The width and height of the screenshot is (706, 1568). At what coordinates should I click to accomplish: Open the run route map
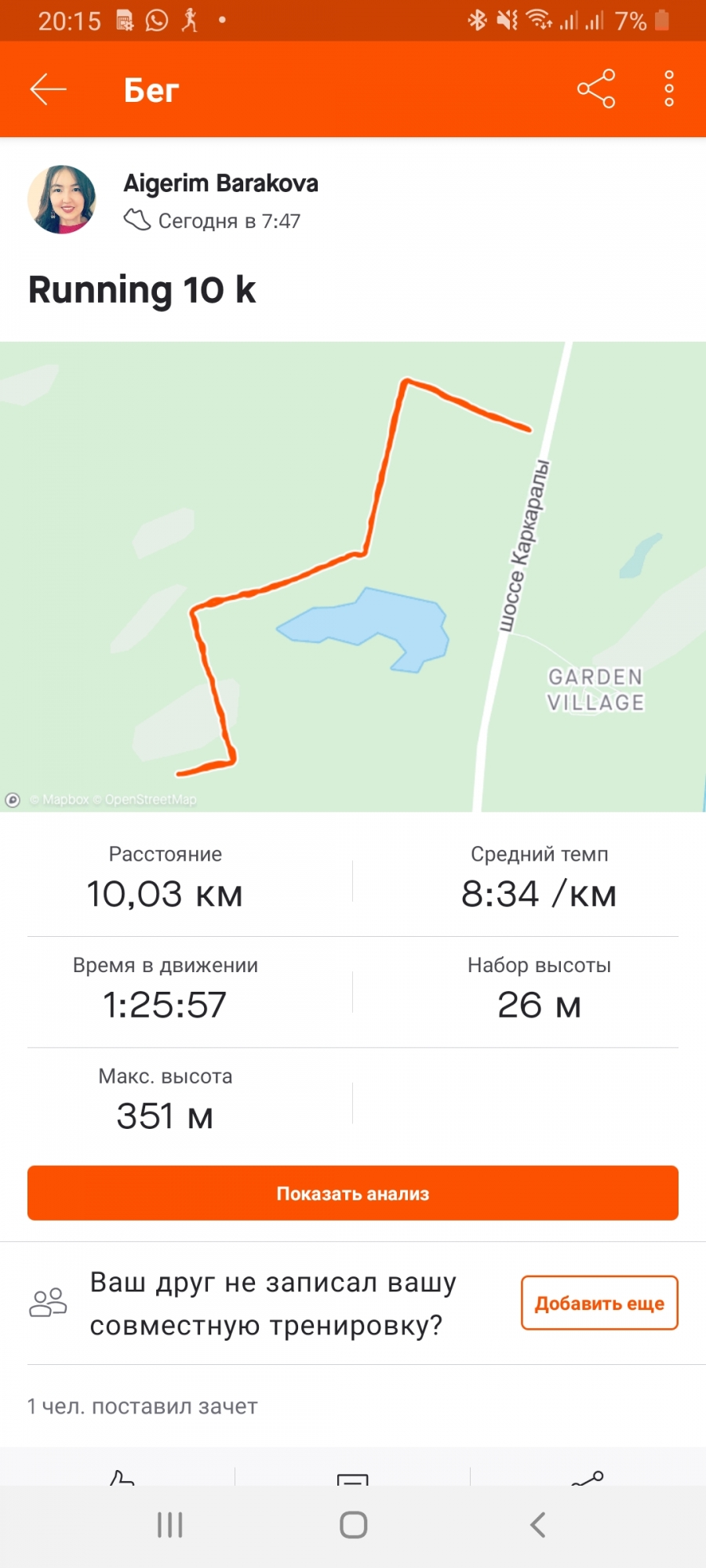353,576
